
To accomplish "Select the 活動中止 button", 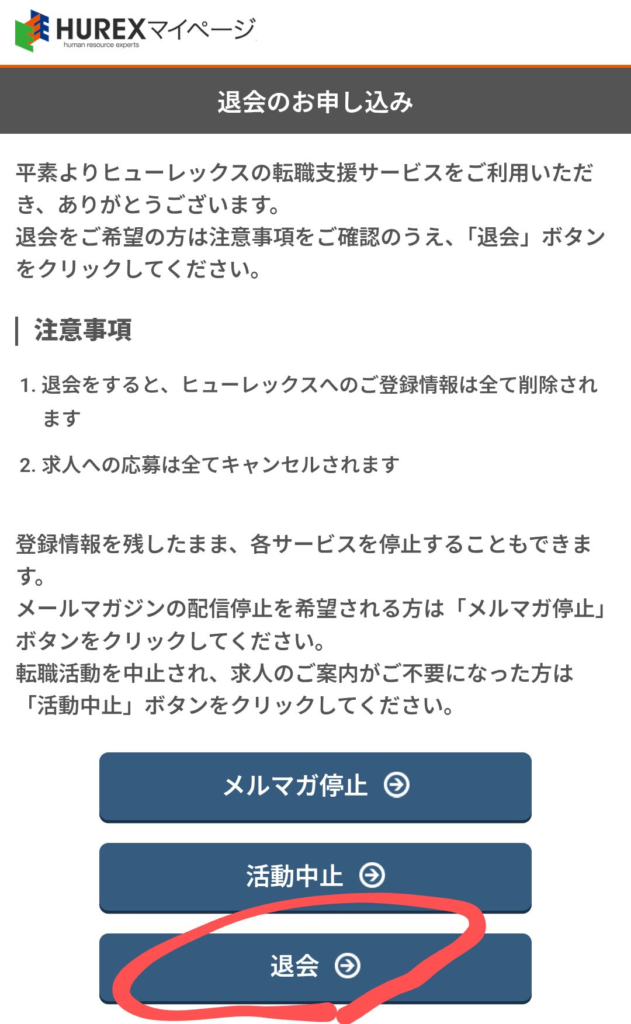I will (316, 876).
